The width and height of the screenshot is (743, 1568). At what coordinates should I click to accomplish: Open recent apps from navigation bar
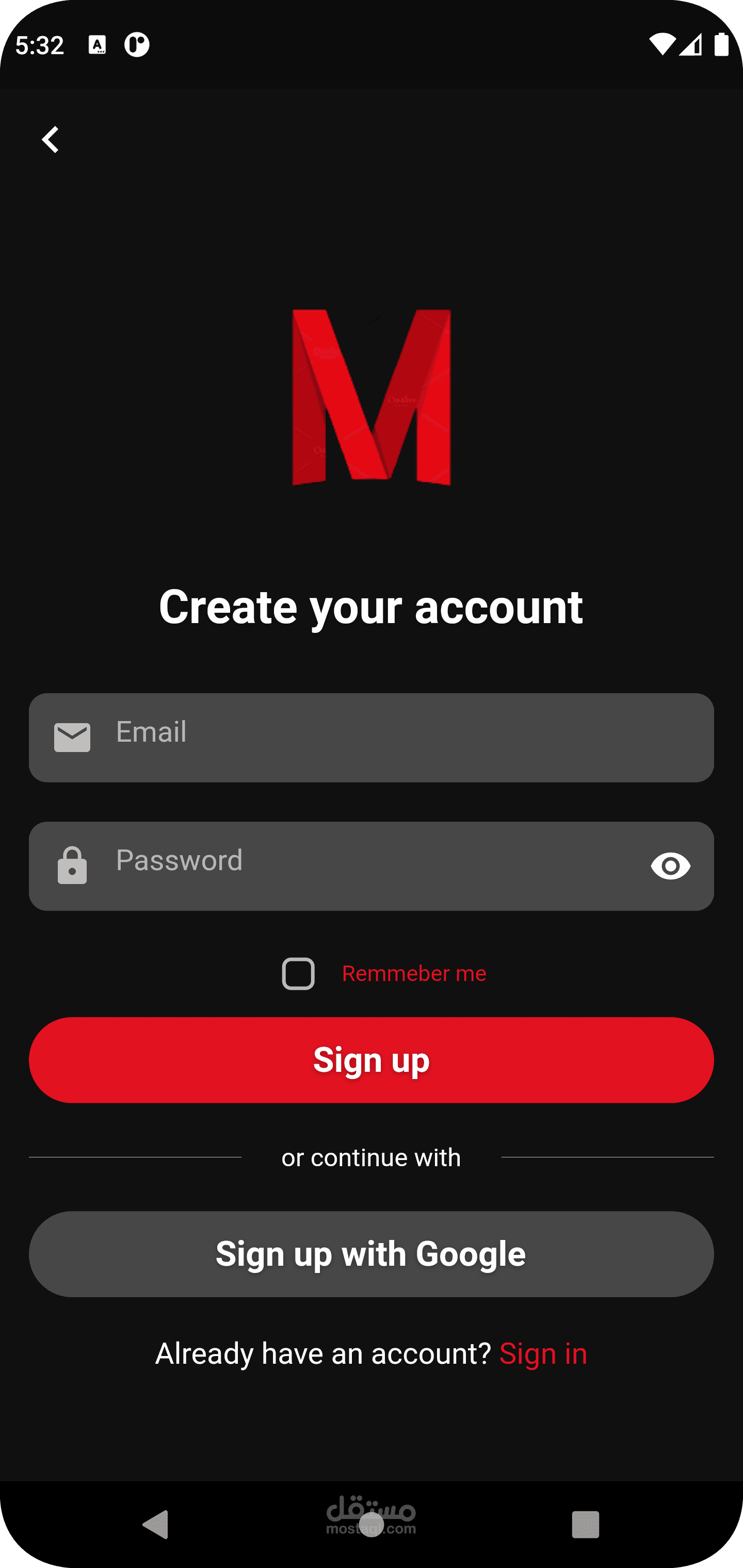[585, 1525]
